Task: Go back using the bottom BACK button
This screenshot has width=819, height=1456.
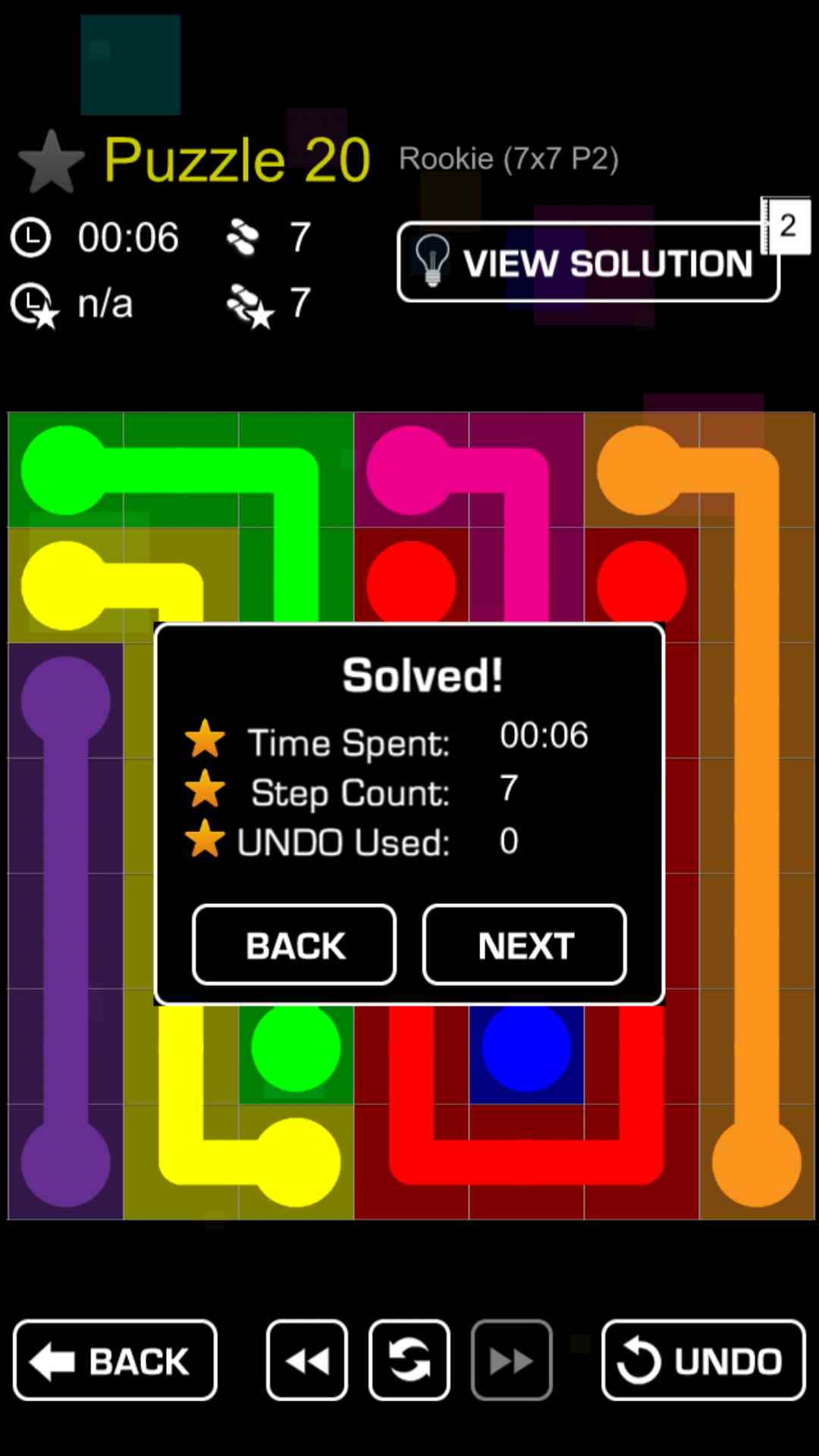Action: point(115,1360)
